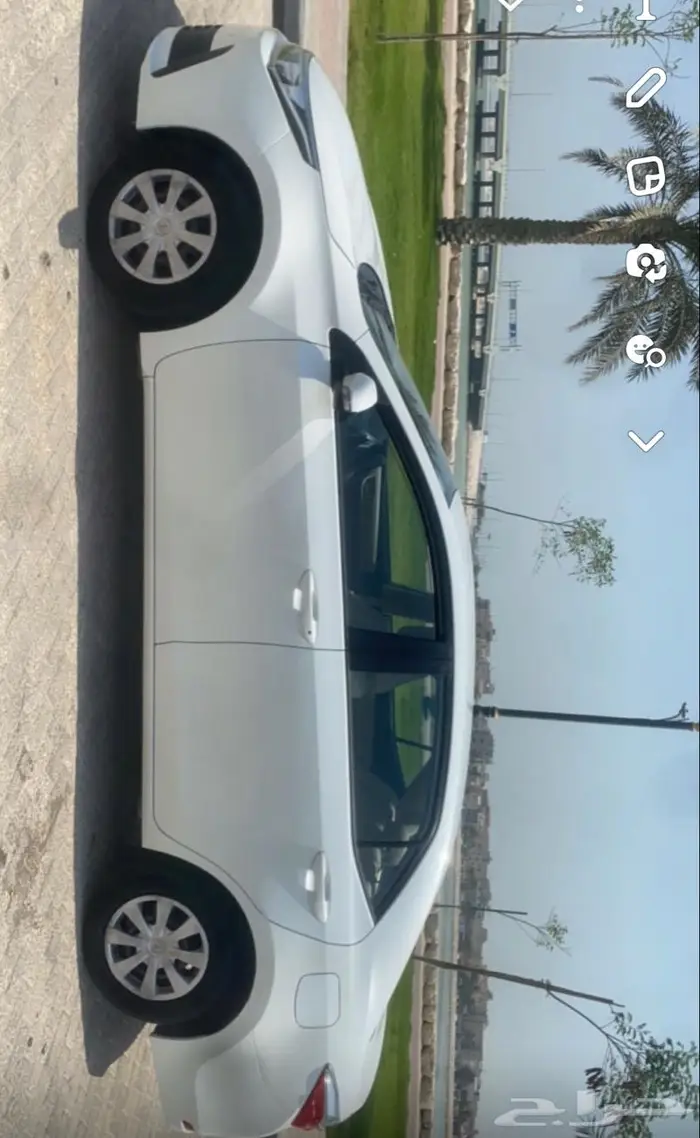The image size is (700, 1138).
Task: Expand more editing tools with the chevron
Action: point(646,440)
